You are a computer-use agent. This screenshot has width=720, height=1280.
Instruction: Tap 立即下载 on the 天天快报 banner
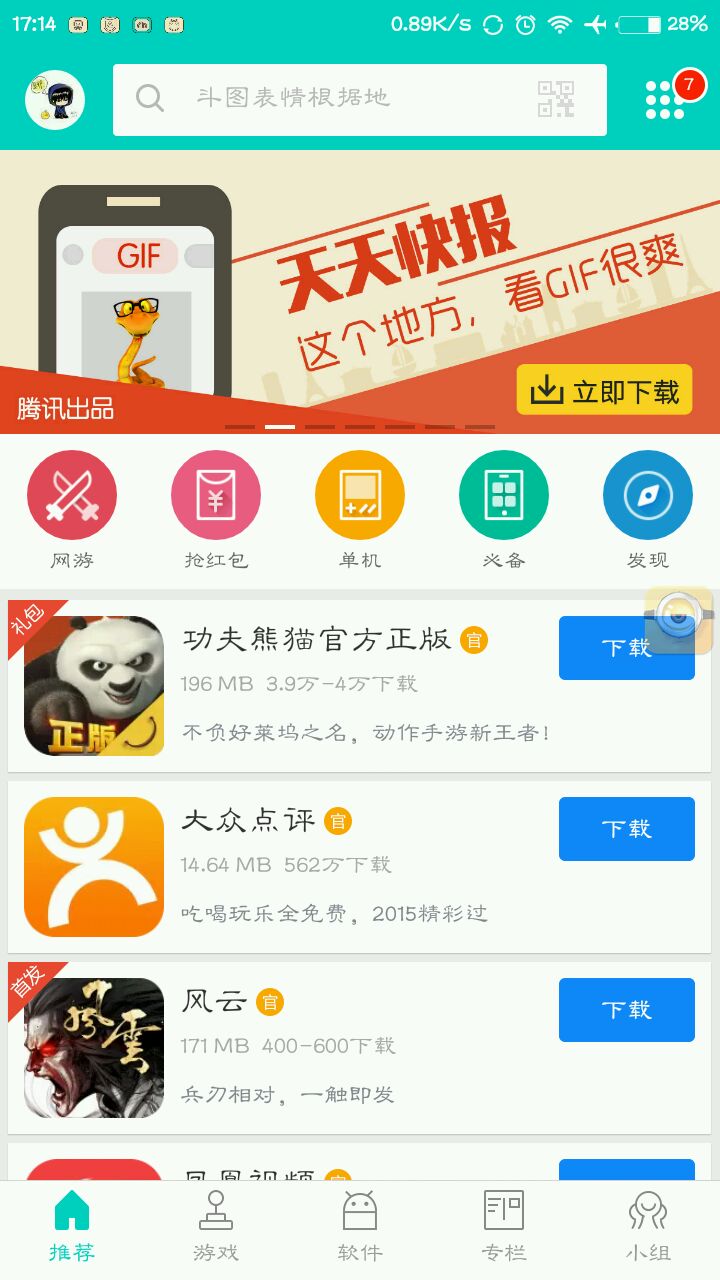pos(604,390)
